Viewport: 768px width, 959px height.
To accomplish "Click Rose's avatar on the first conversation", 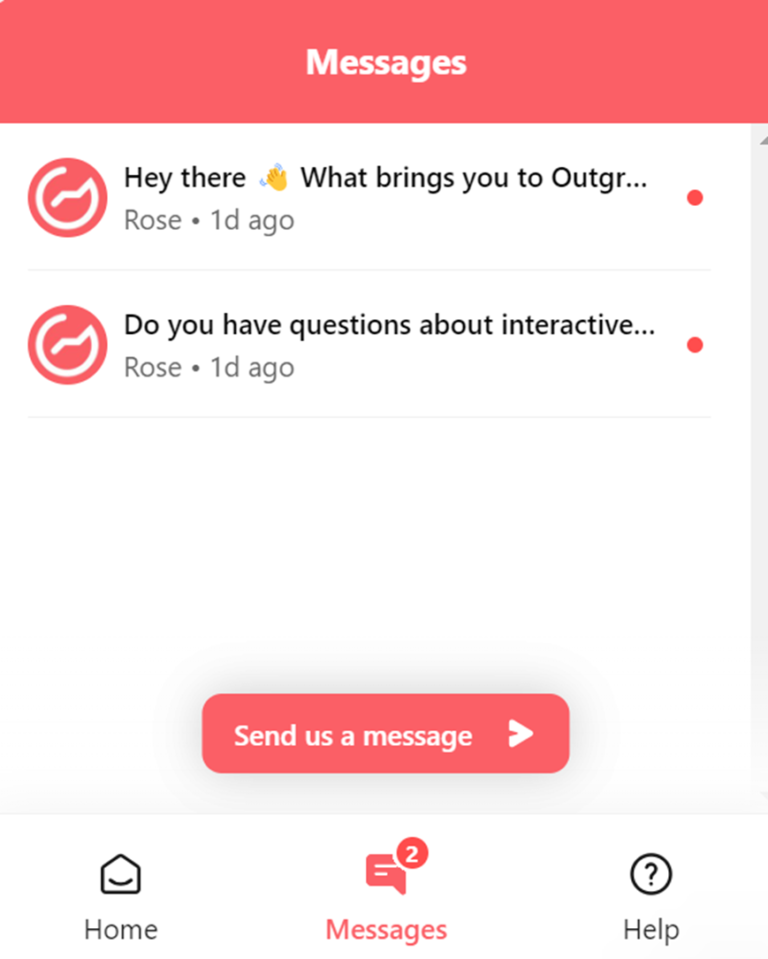I will tap(67, 197).
